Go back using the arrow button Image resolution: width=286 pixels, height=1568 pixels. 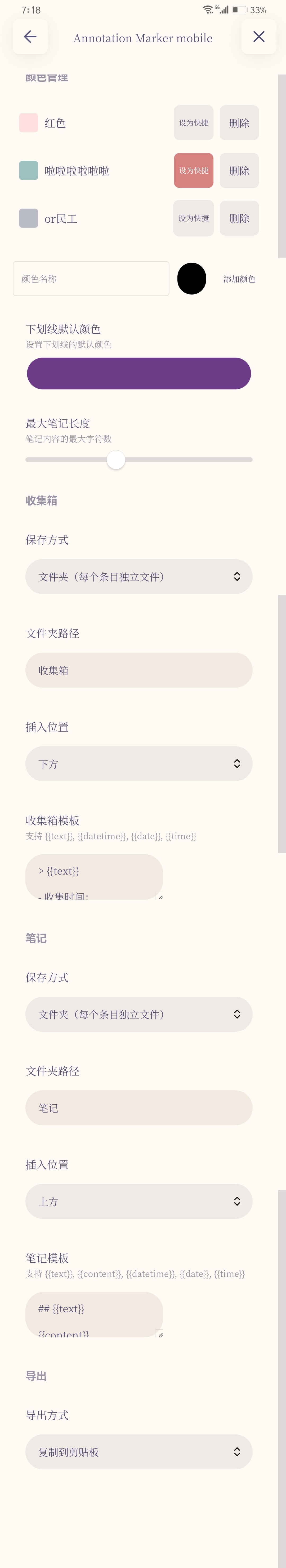pos(30,37)
